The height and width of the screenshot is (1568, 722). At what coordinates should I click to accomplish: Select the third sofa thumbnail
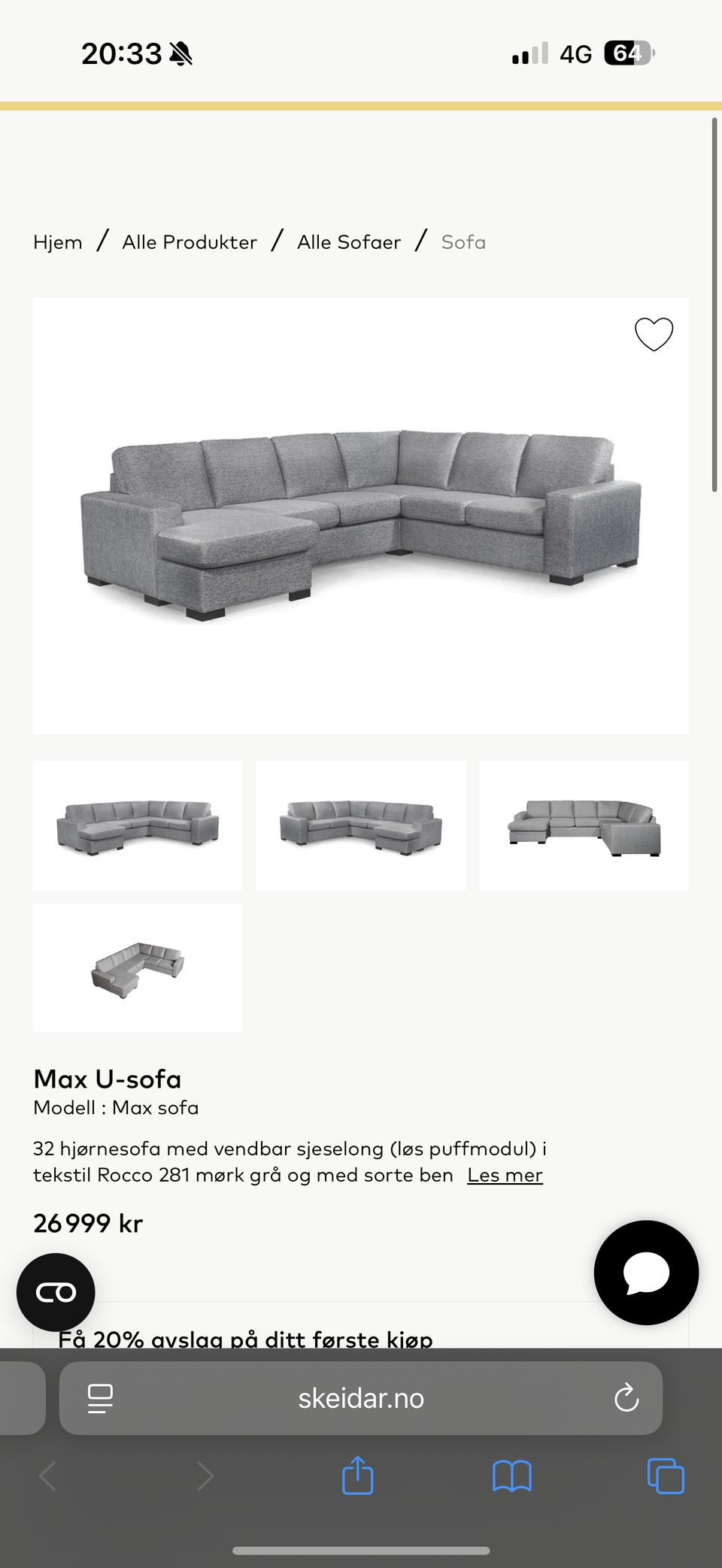coord(584,825)
